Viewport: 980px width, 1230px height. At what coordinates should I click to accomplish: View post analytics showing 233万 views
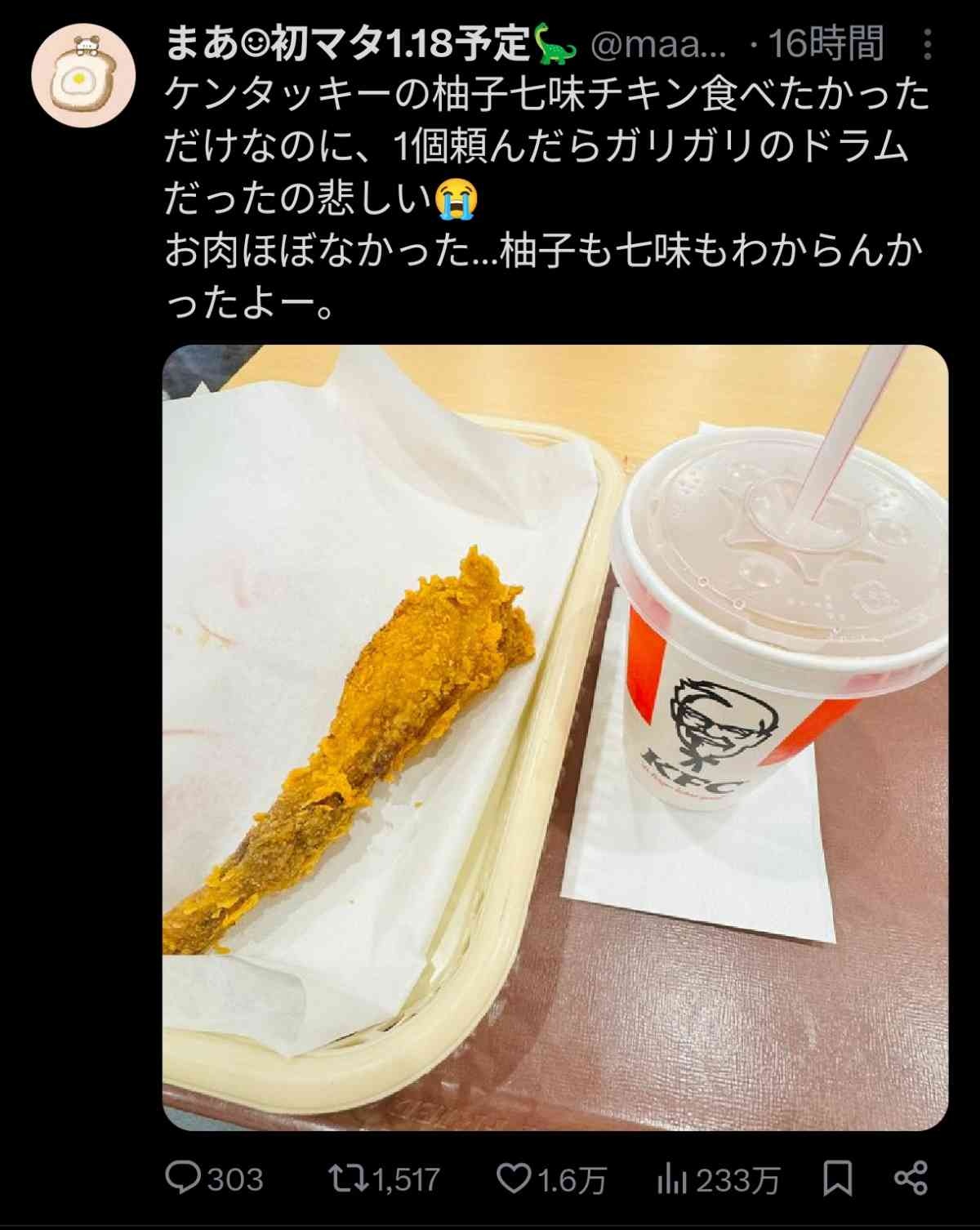(671, 1179)
